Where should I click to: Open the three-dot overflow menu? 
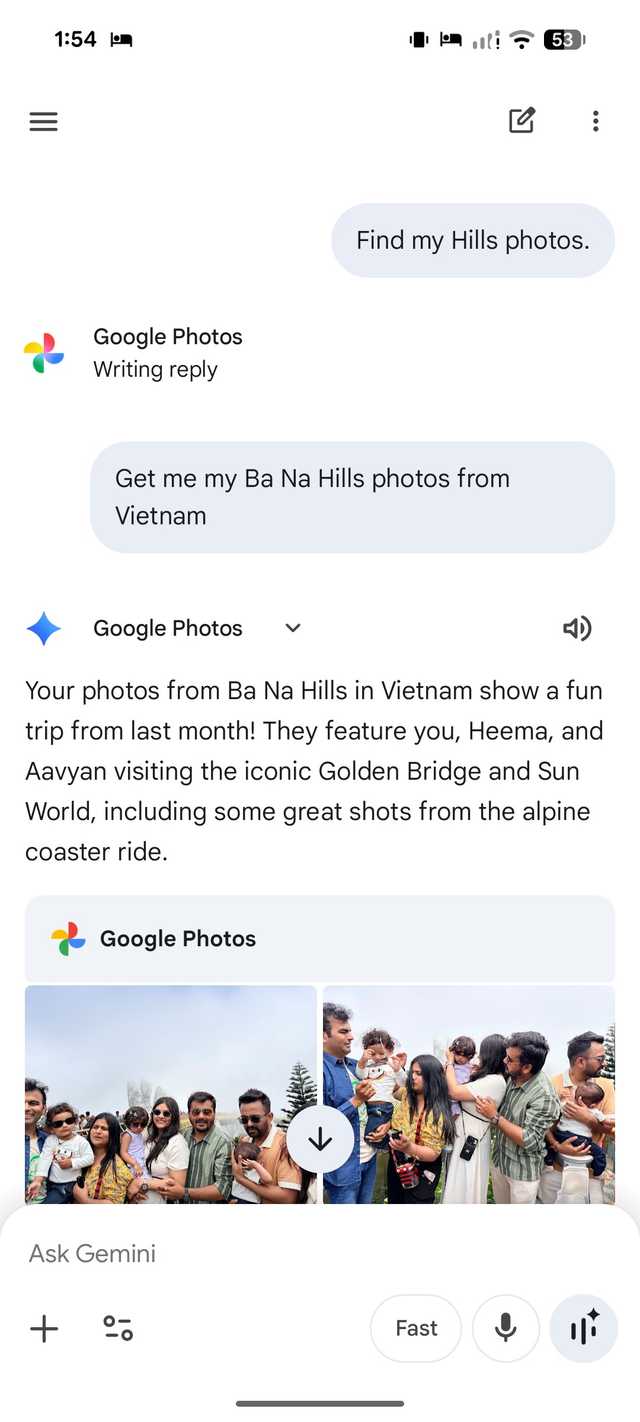click(x=596, y=122)
